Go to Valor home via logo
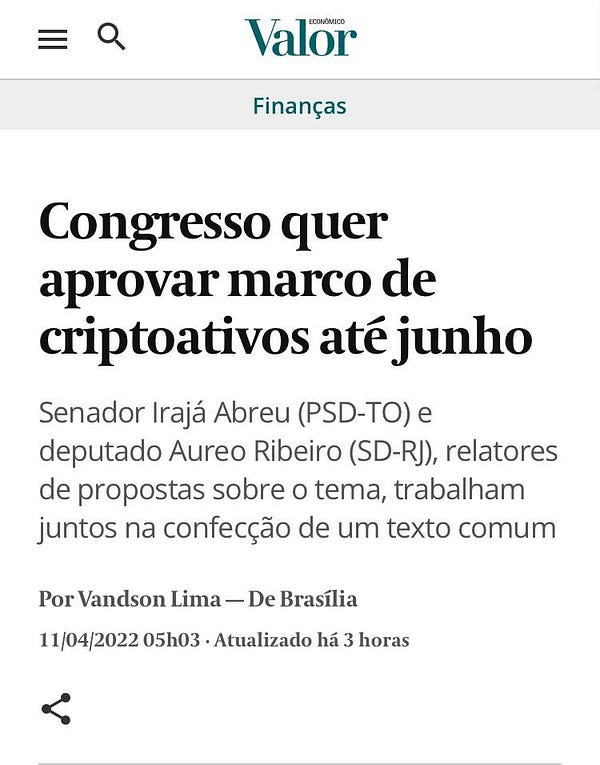The width and height of the screenshot is (600, 765). (x=300, y=38)
